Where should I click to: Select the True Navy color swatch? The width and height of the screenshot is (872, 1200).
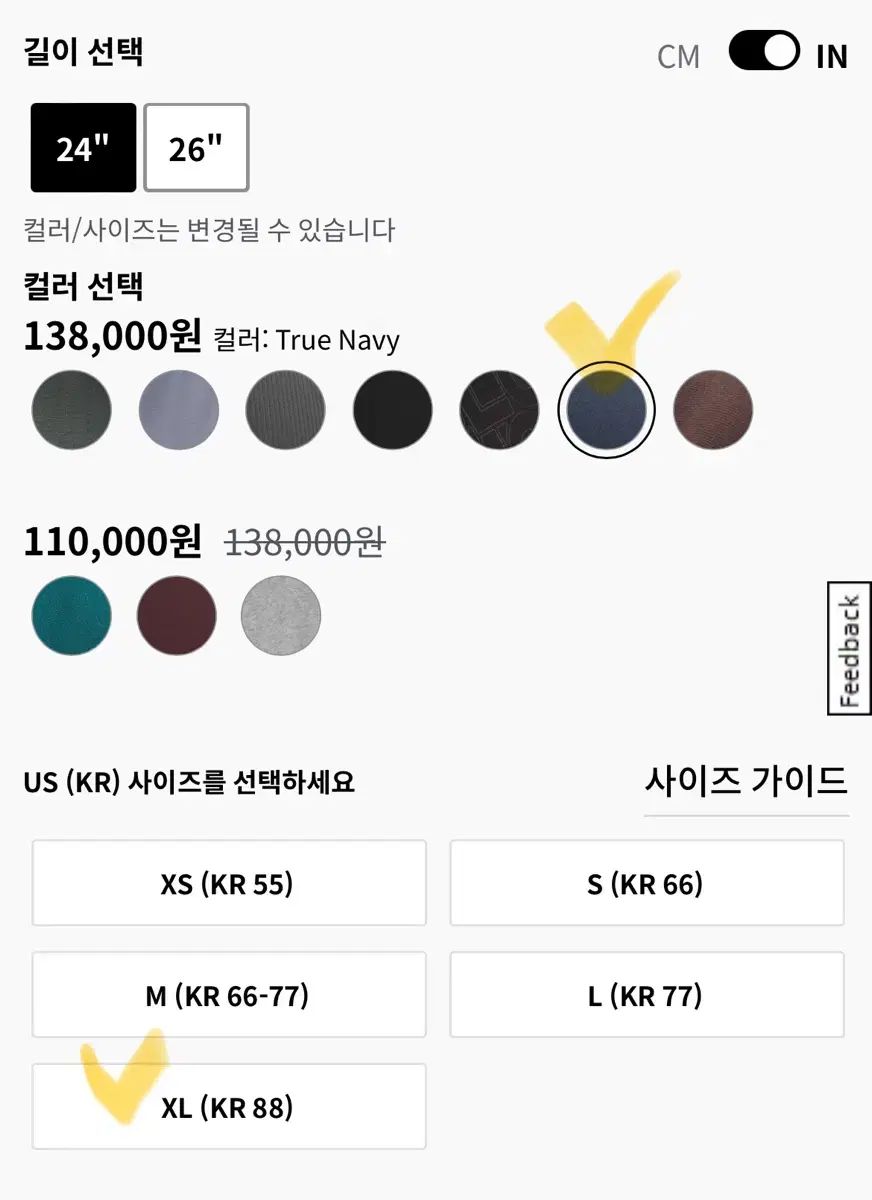(x=606, y=410)
